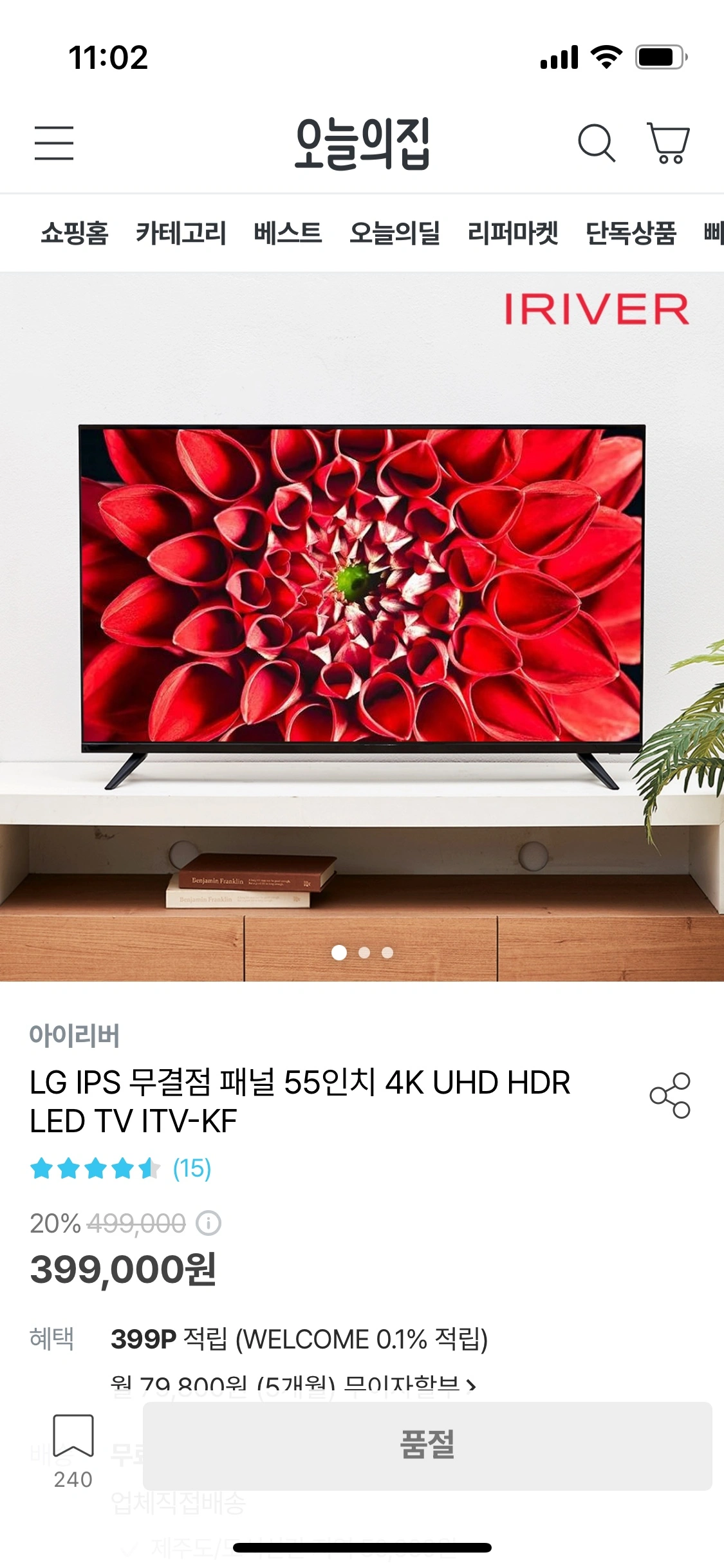Bookmark this product
The width and height of the screenshot is (724, 1568).
(73, 1451)
